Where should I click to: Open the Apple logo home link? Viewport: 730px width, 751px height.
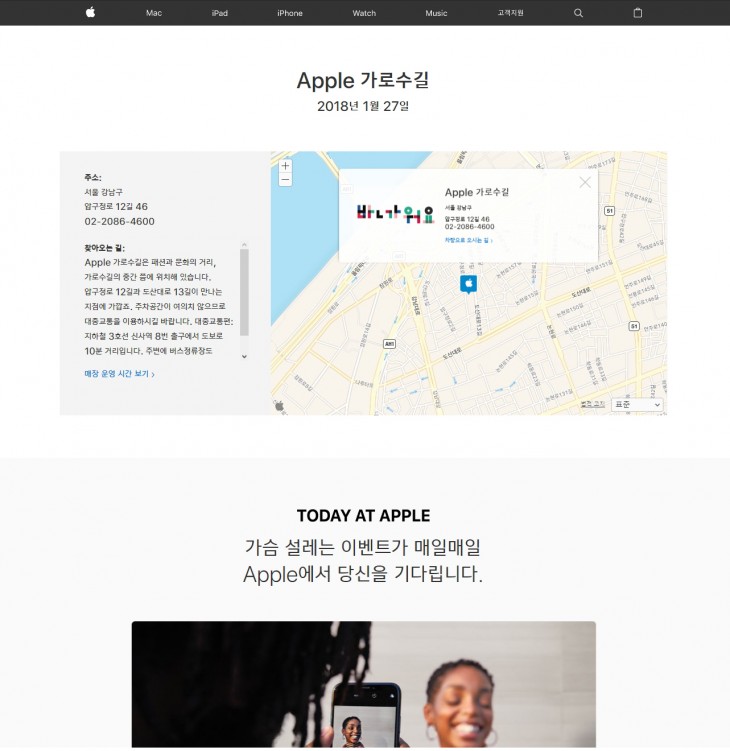[x=91, y=13]
